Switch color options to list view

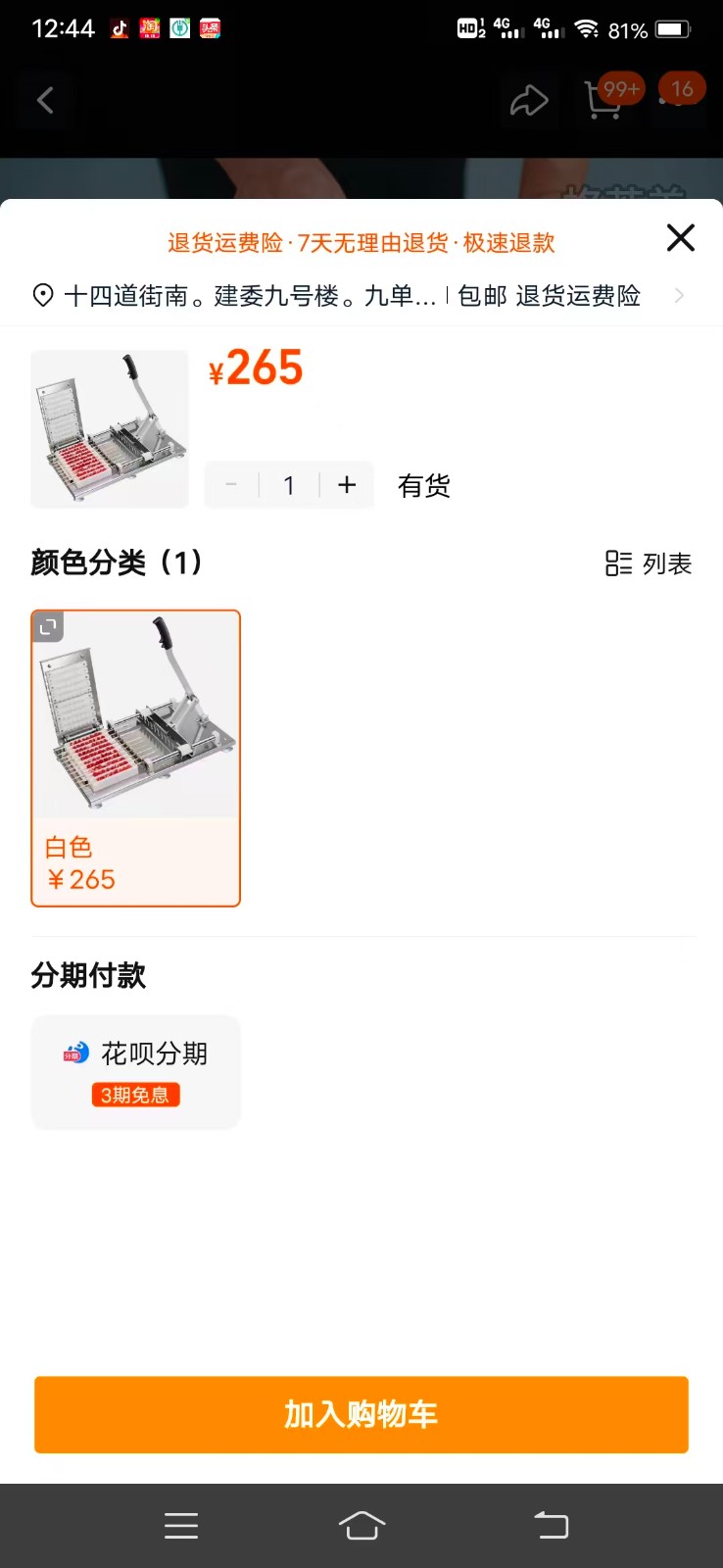[x=649, y=563]
